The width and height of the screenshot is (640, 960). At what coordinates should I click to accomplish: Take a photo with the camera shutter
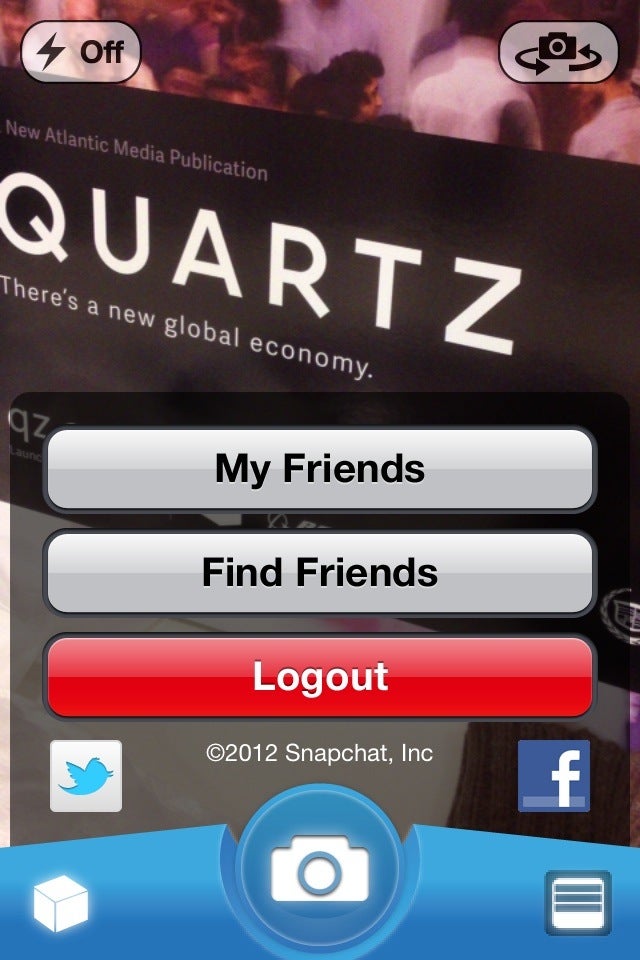click(320, 872)
